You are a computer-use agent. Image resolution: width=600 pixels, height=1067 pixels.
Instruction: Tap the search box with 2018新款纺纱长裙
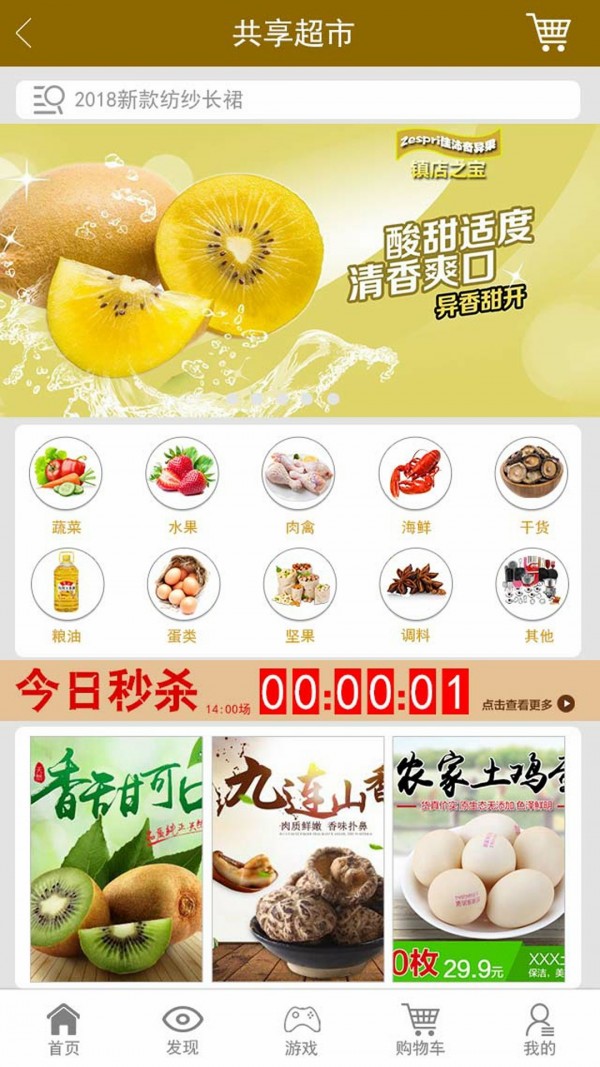[x=298, y=99]
